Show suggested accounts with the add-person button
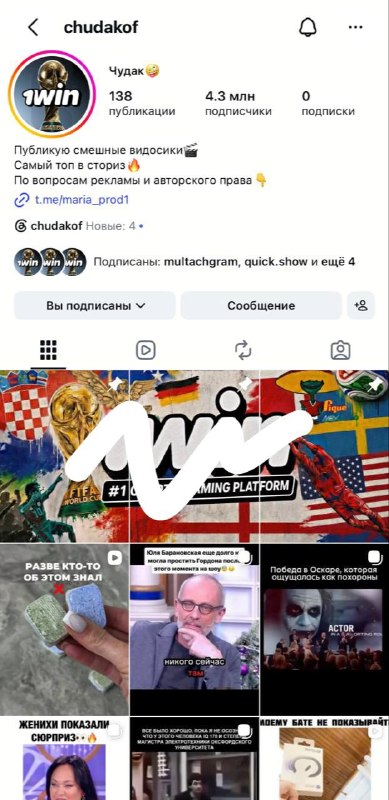 click(x=361, y=306)
